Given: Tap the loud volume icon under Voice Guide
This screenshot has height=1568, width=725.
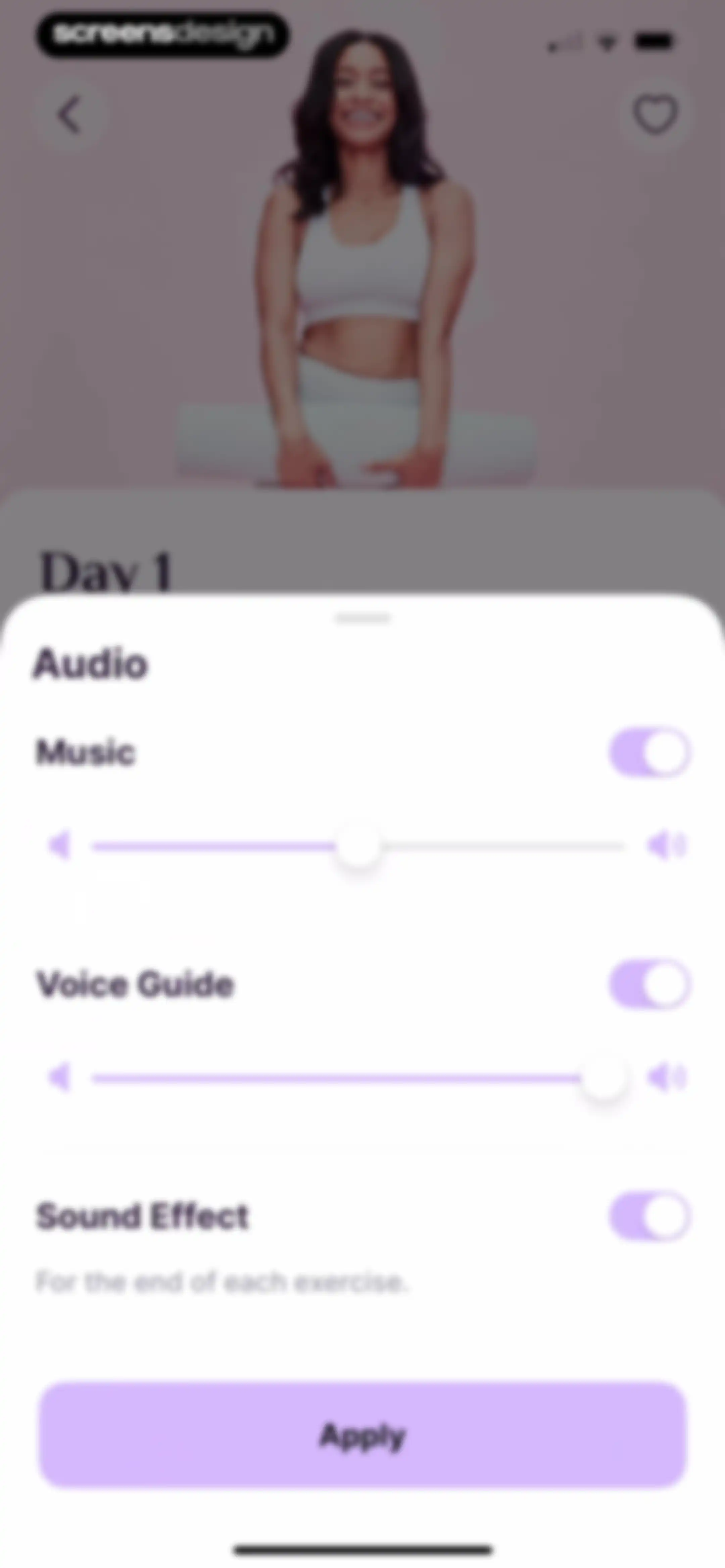Looking at the screenshot, I should pyautogui.click(x=667, y=1078).
